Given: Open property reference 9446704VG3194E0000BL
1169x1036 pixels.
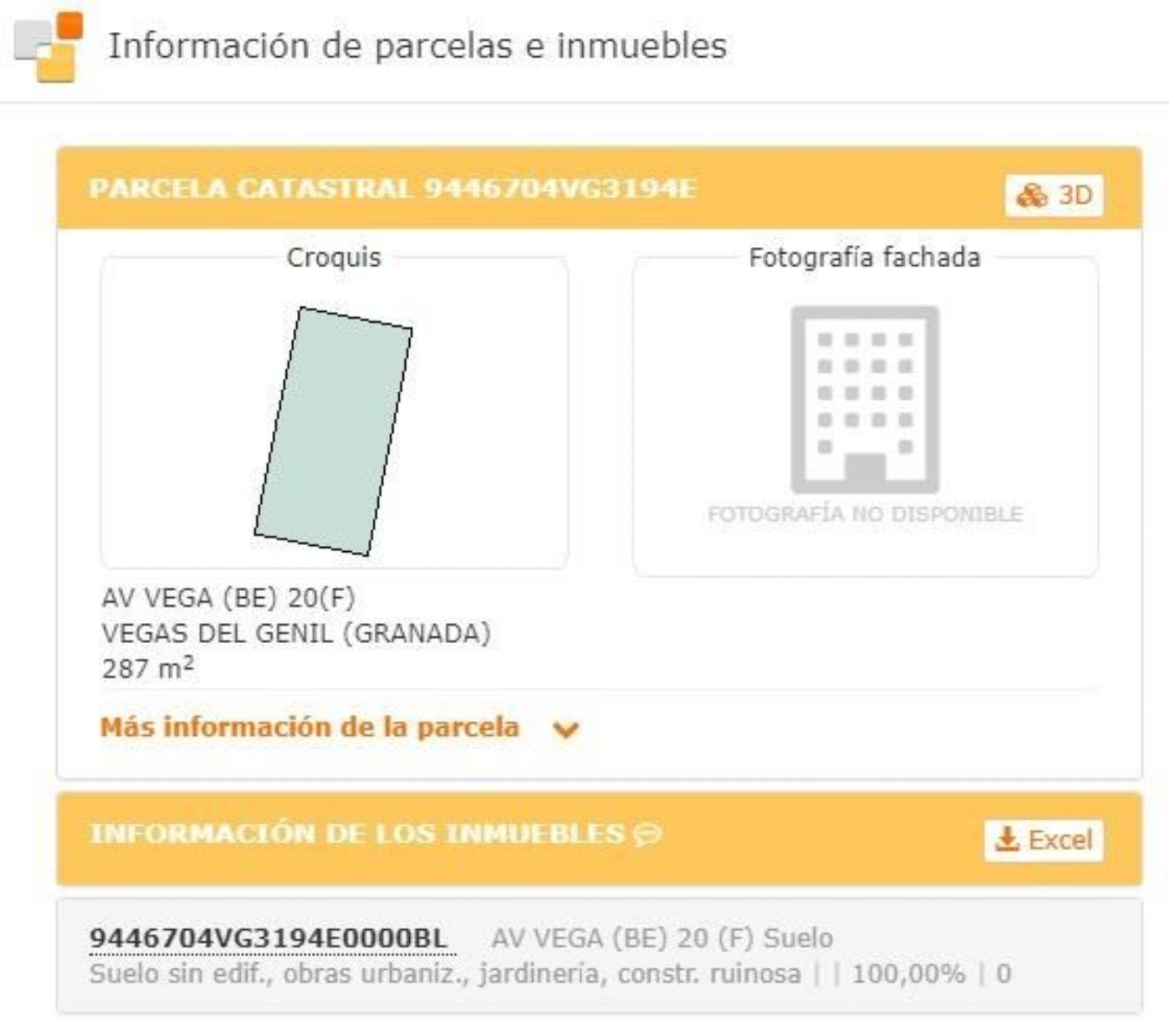Looking at the screenshot, I should coord(269,939).
